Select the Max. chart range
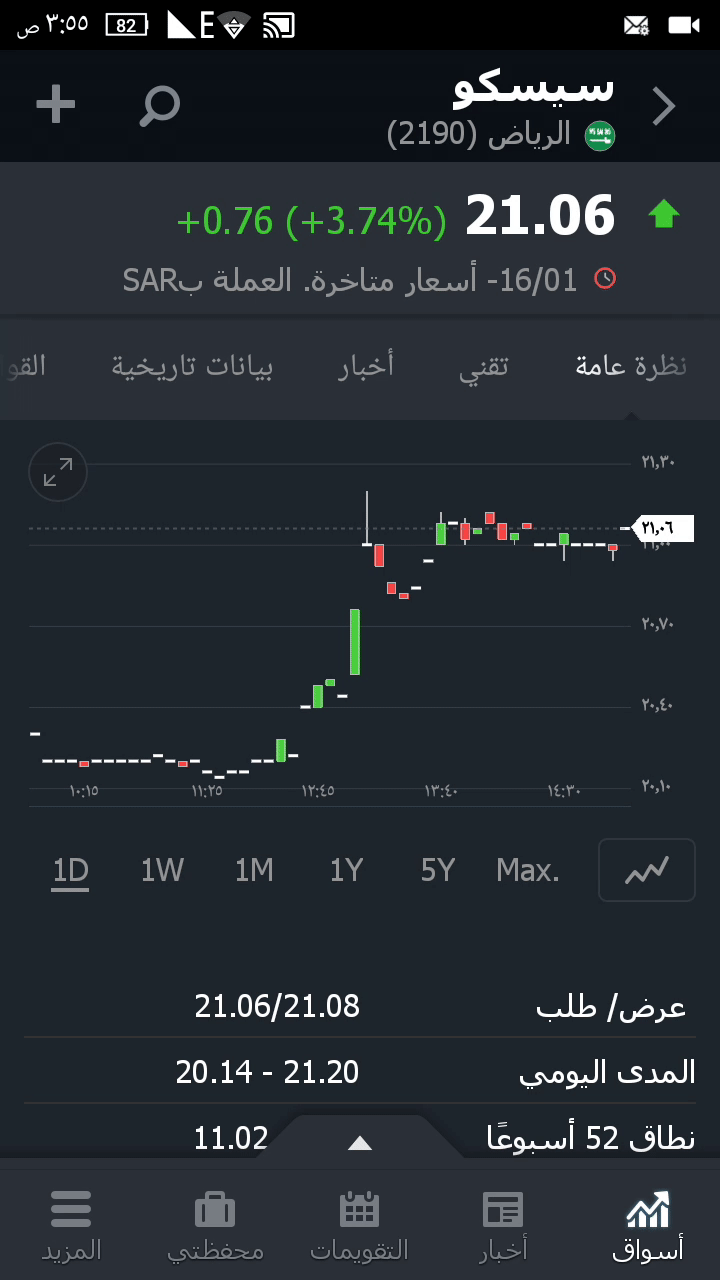Viewport: 720px width, 1280px height. click(x=528, y=871)
